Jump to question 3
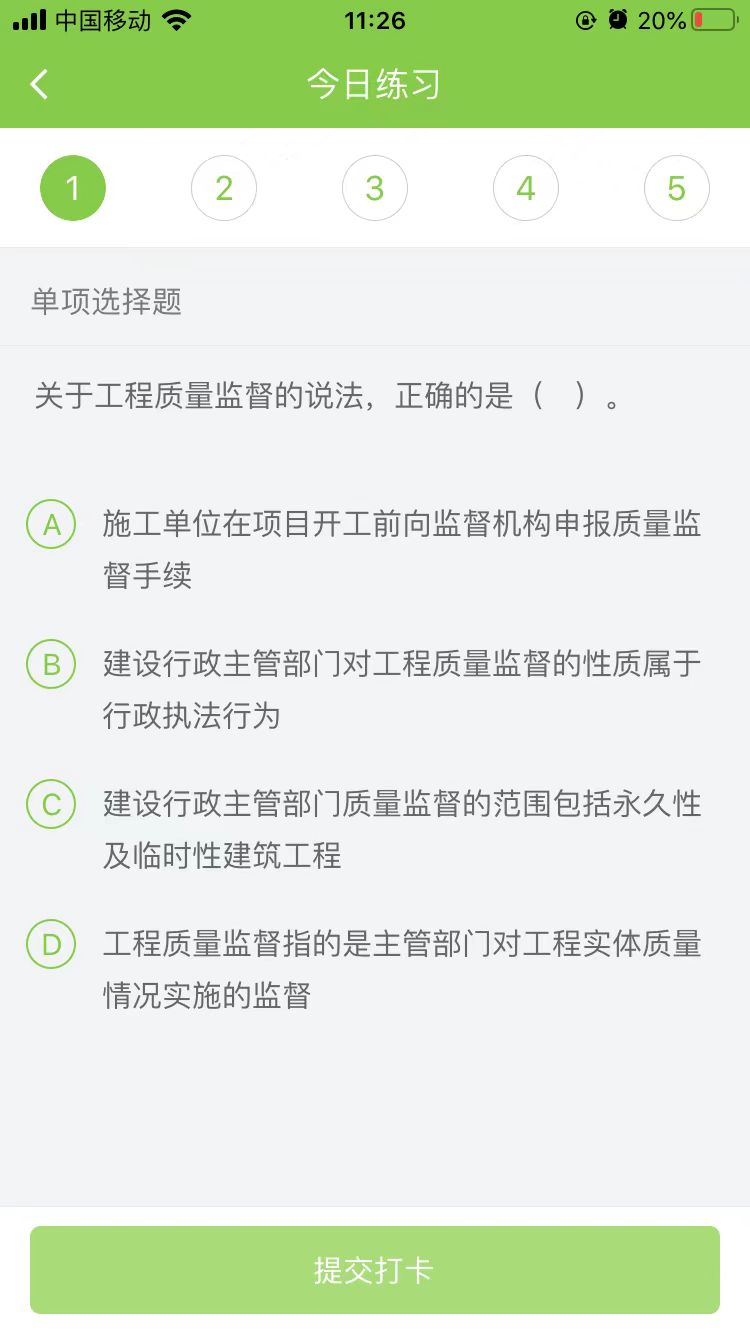 (375, 188)
